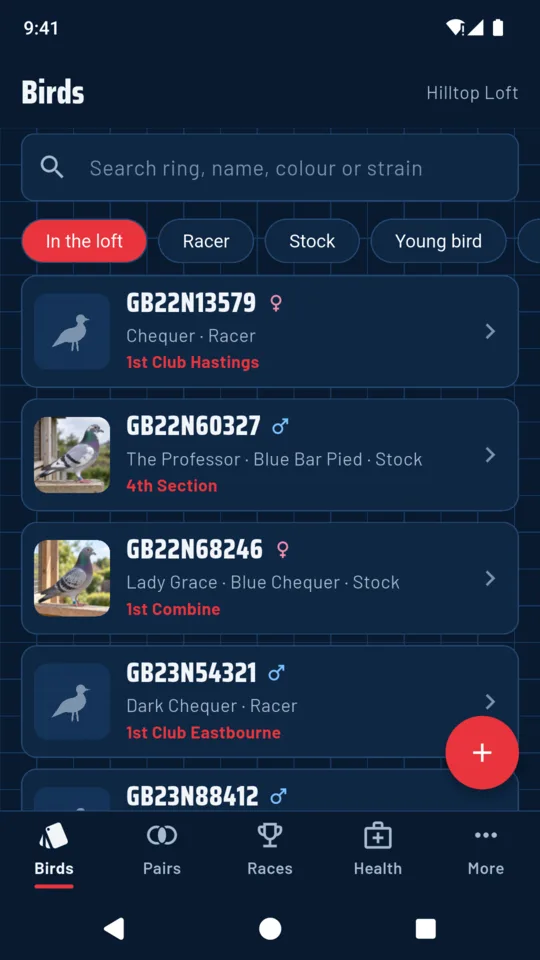
Task: Filter birds by Racer chip
Action: [206, 241]
